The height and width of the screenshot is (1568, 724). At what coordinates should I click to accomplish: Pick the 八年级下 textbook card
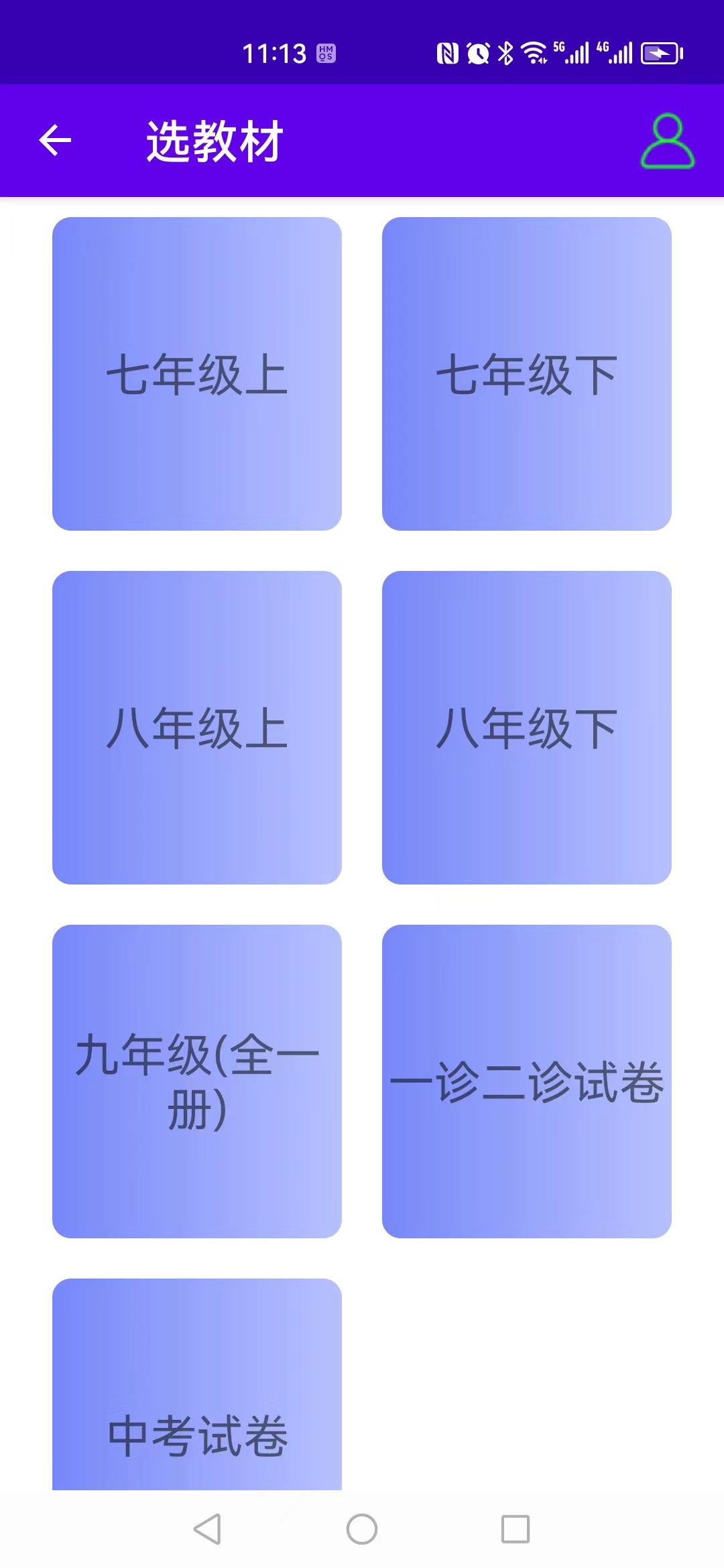[x=527, y=728]
